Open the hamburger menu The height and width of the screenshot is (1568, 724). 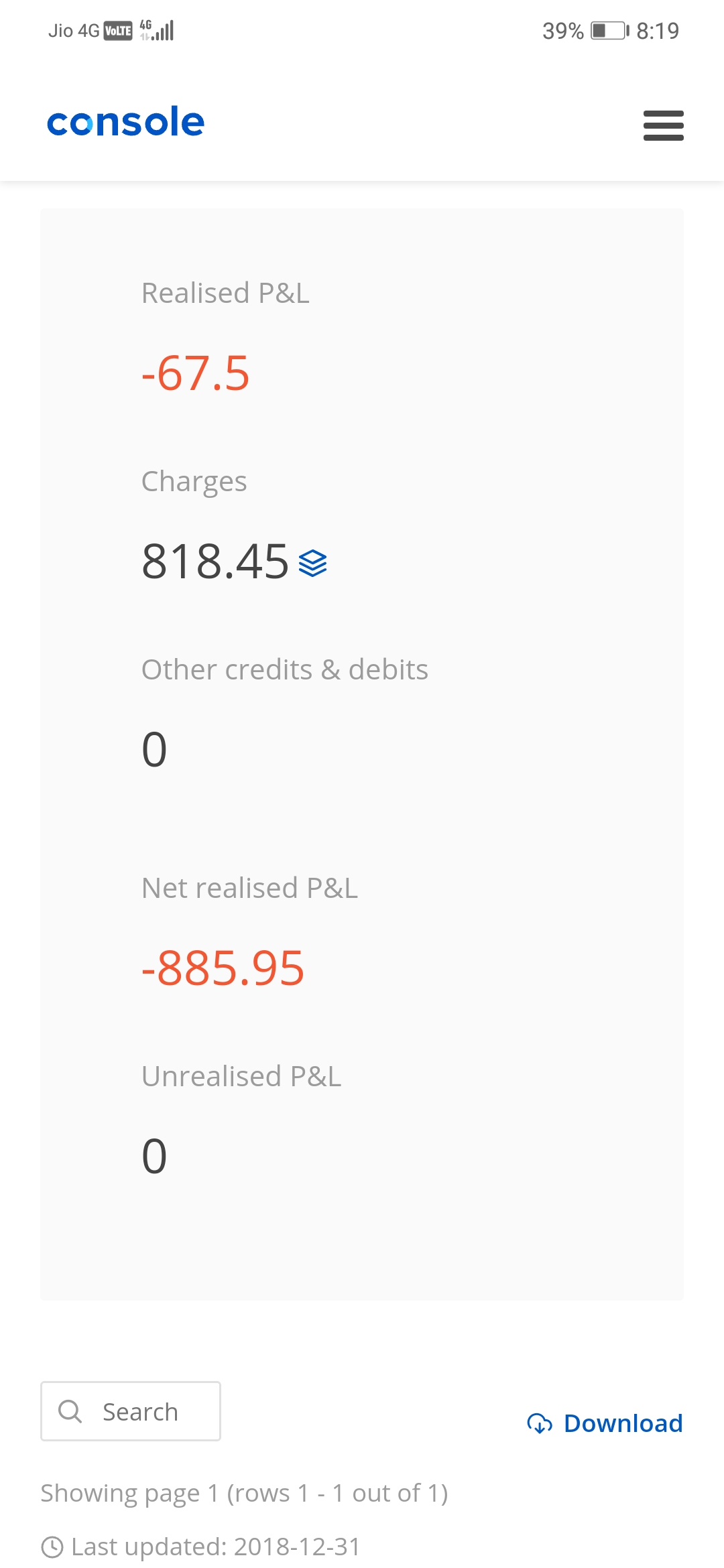[663, 125]
